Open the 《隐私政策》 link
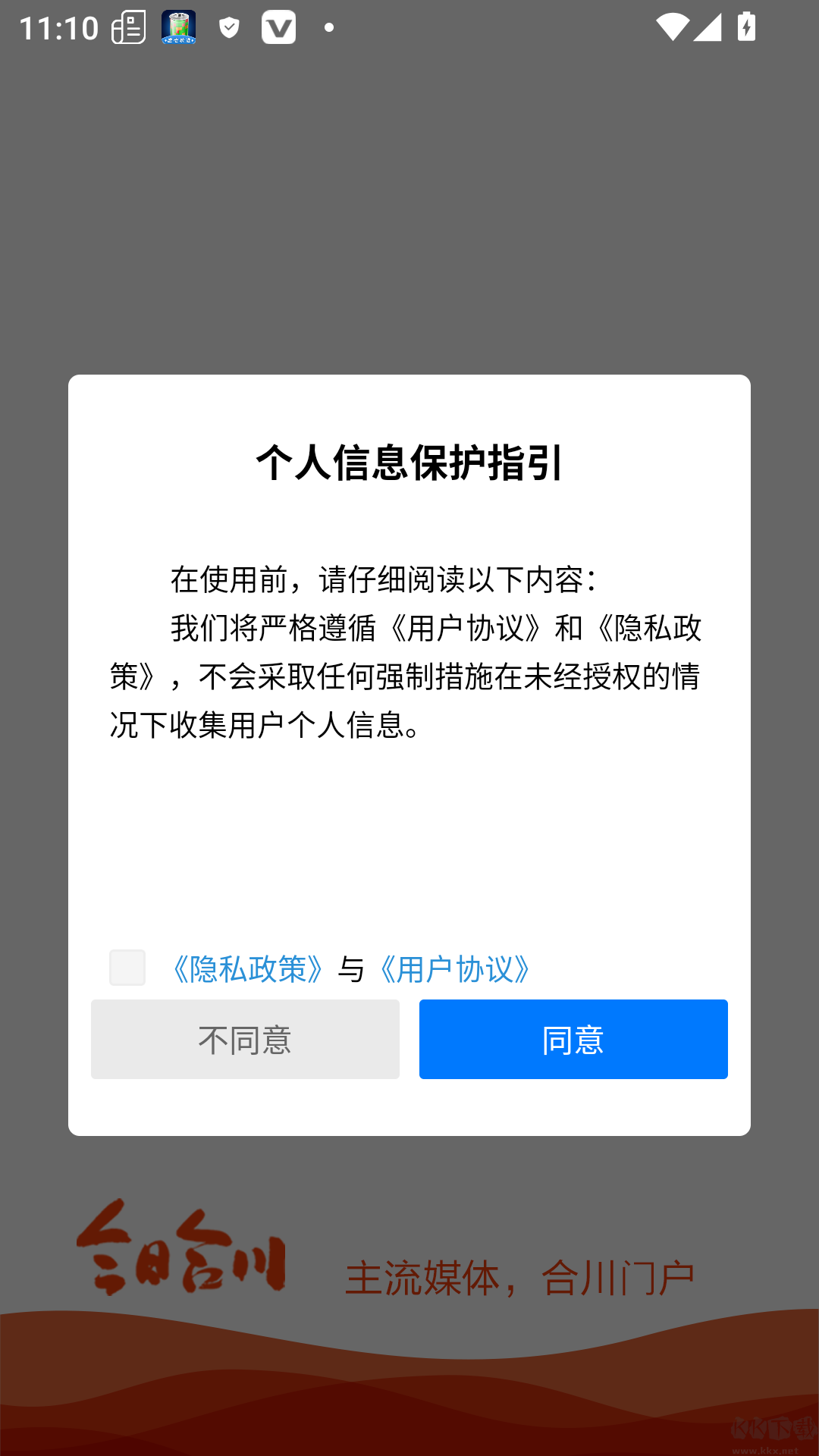819x1456 pixels. [248, 969]
